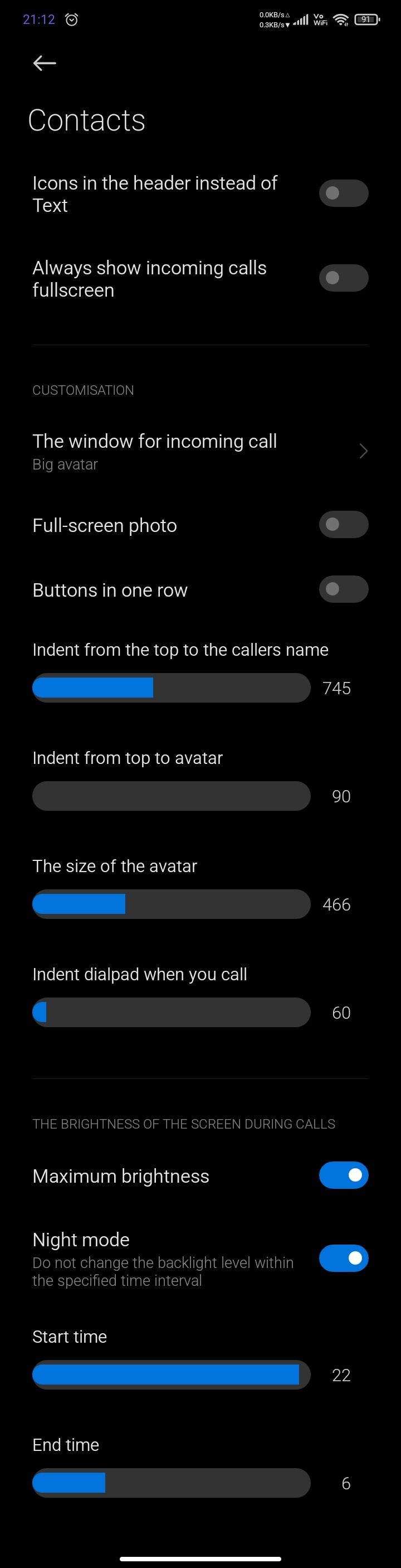Viewport: 401px width, 1568px height.
Task: Turn on Always show incoming calls fullscreen
Action: 343,278
